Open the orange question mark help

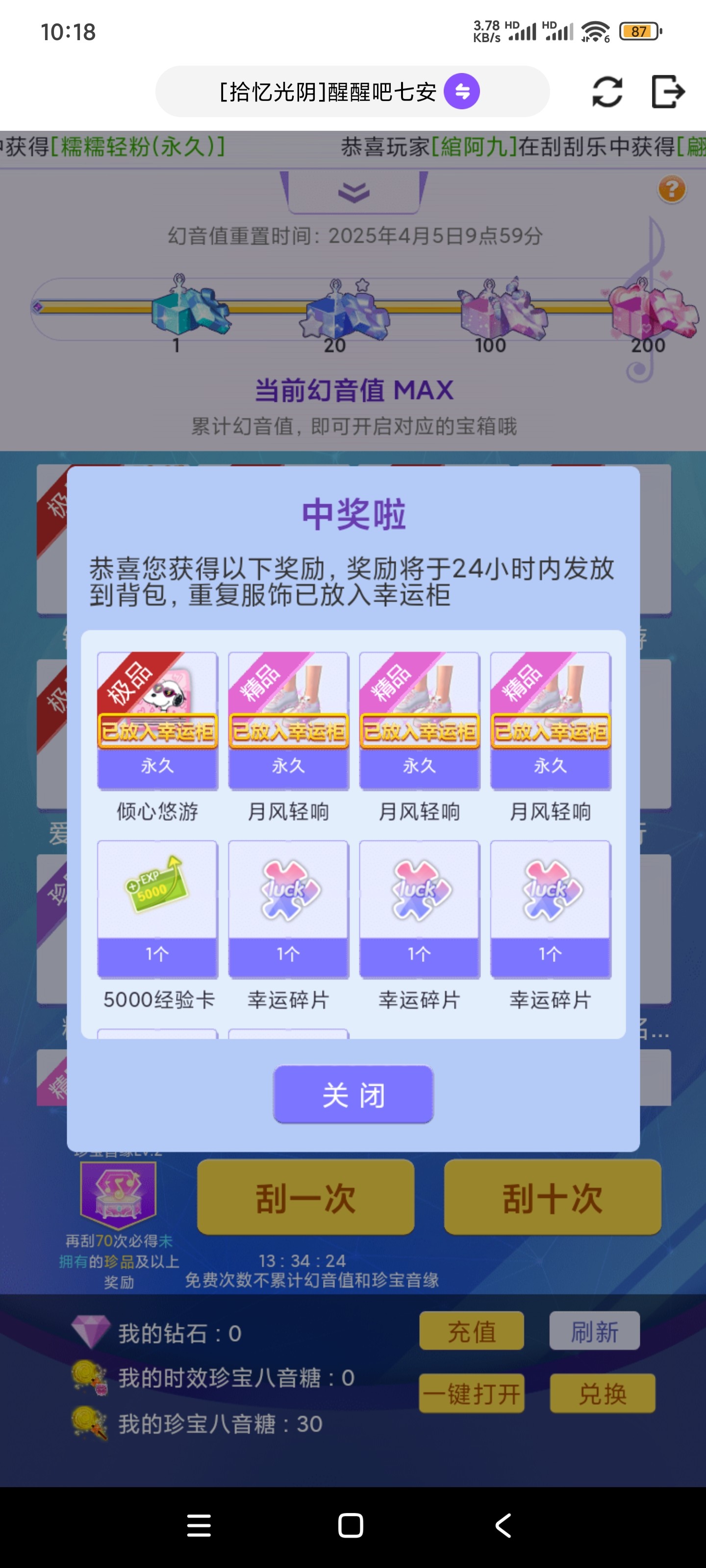click(672, 189)
